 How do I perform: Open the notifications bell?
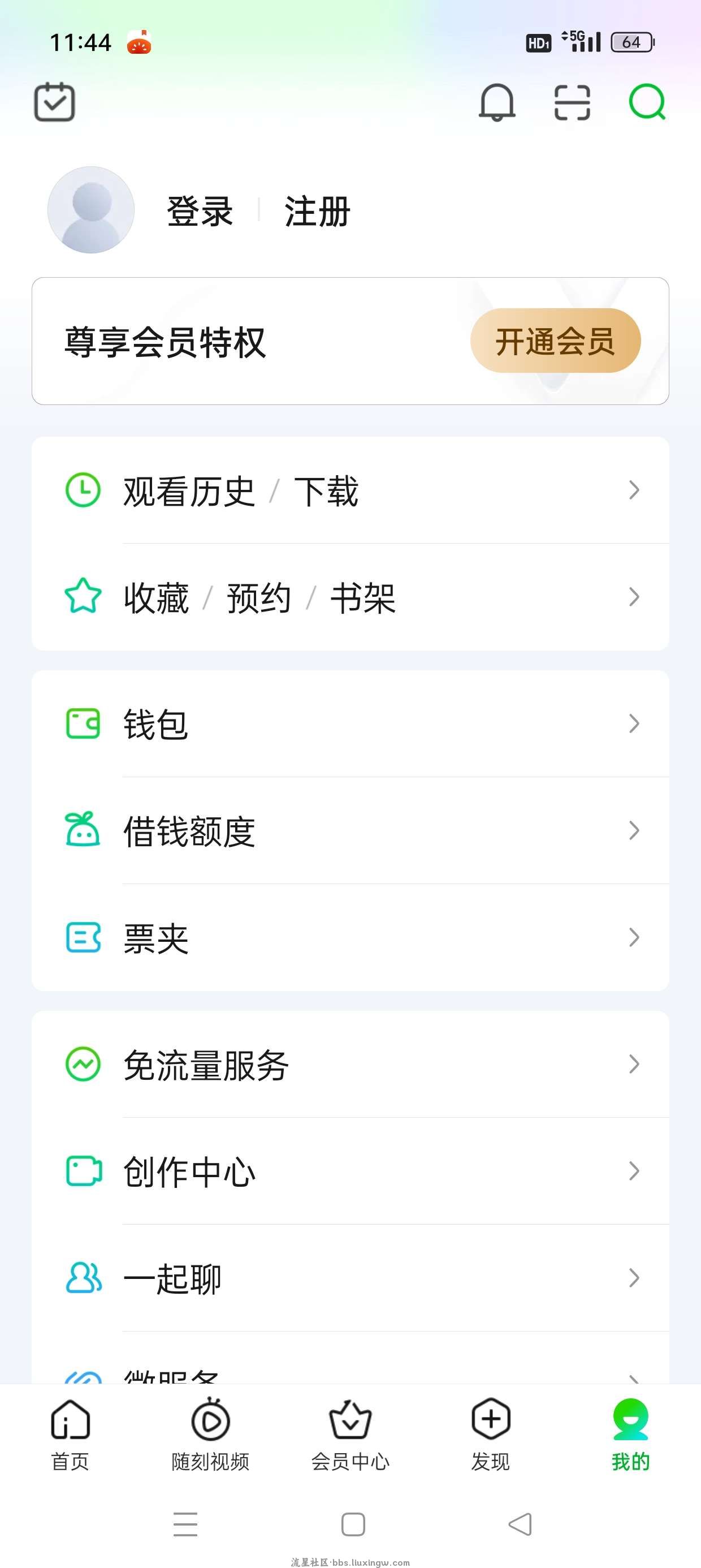[x=497, y=102]
